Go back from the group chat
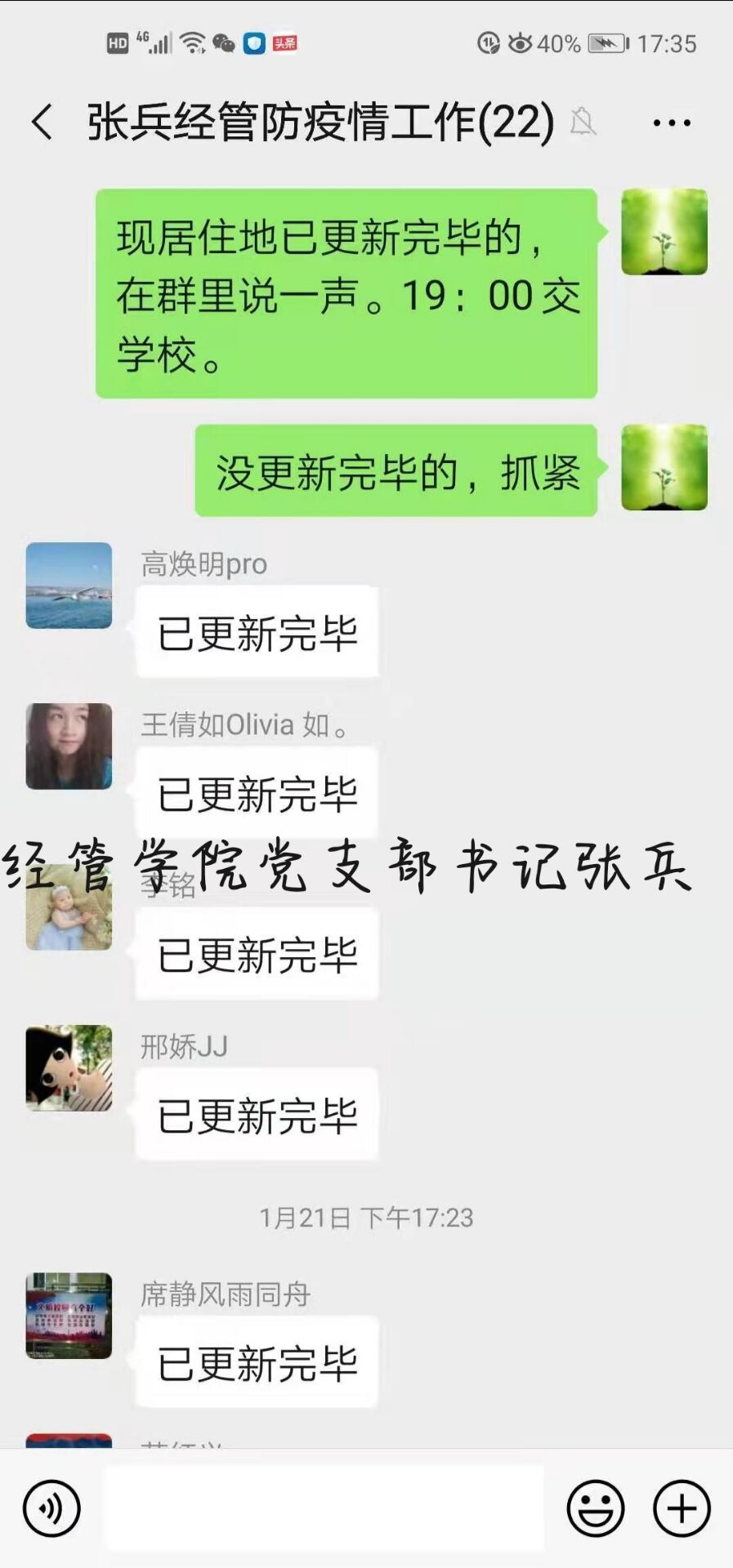This screenshot has height=1568, width=733. pos(42,122)
